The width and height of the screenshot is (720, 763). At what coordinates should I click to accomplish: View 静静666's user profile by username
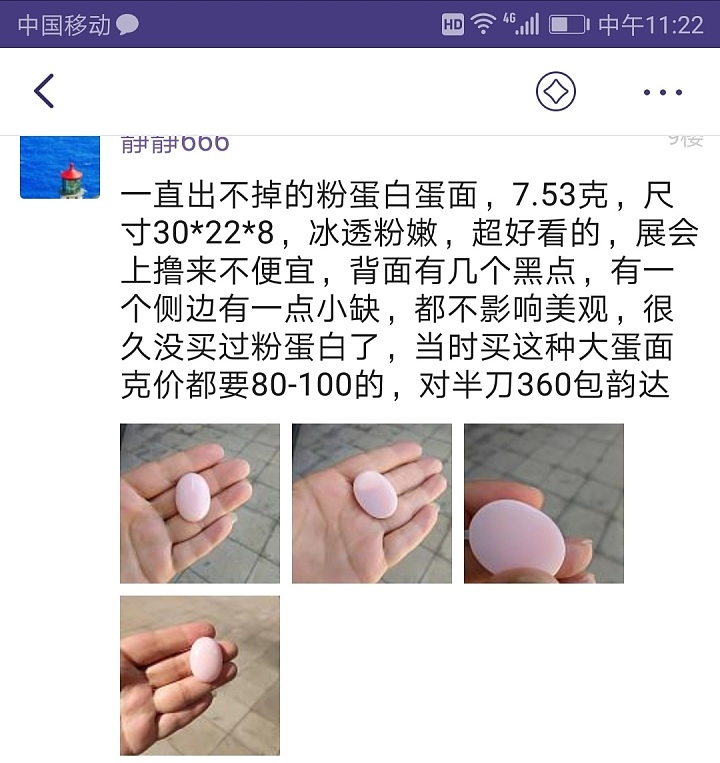[x=175, y=144]
